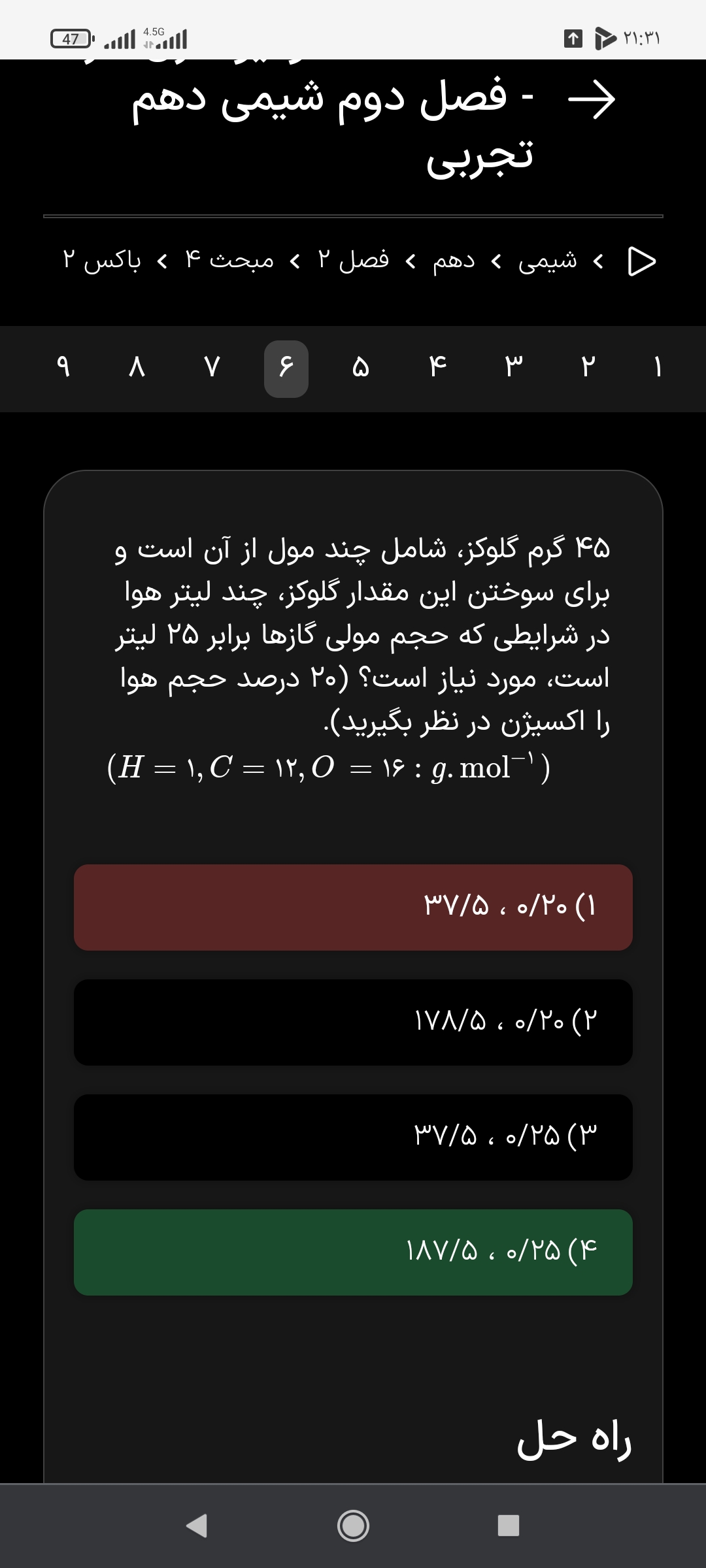Select the current question ۶ tab
706x1568 pixels.
coord(286,368)
